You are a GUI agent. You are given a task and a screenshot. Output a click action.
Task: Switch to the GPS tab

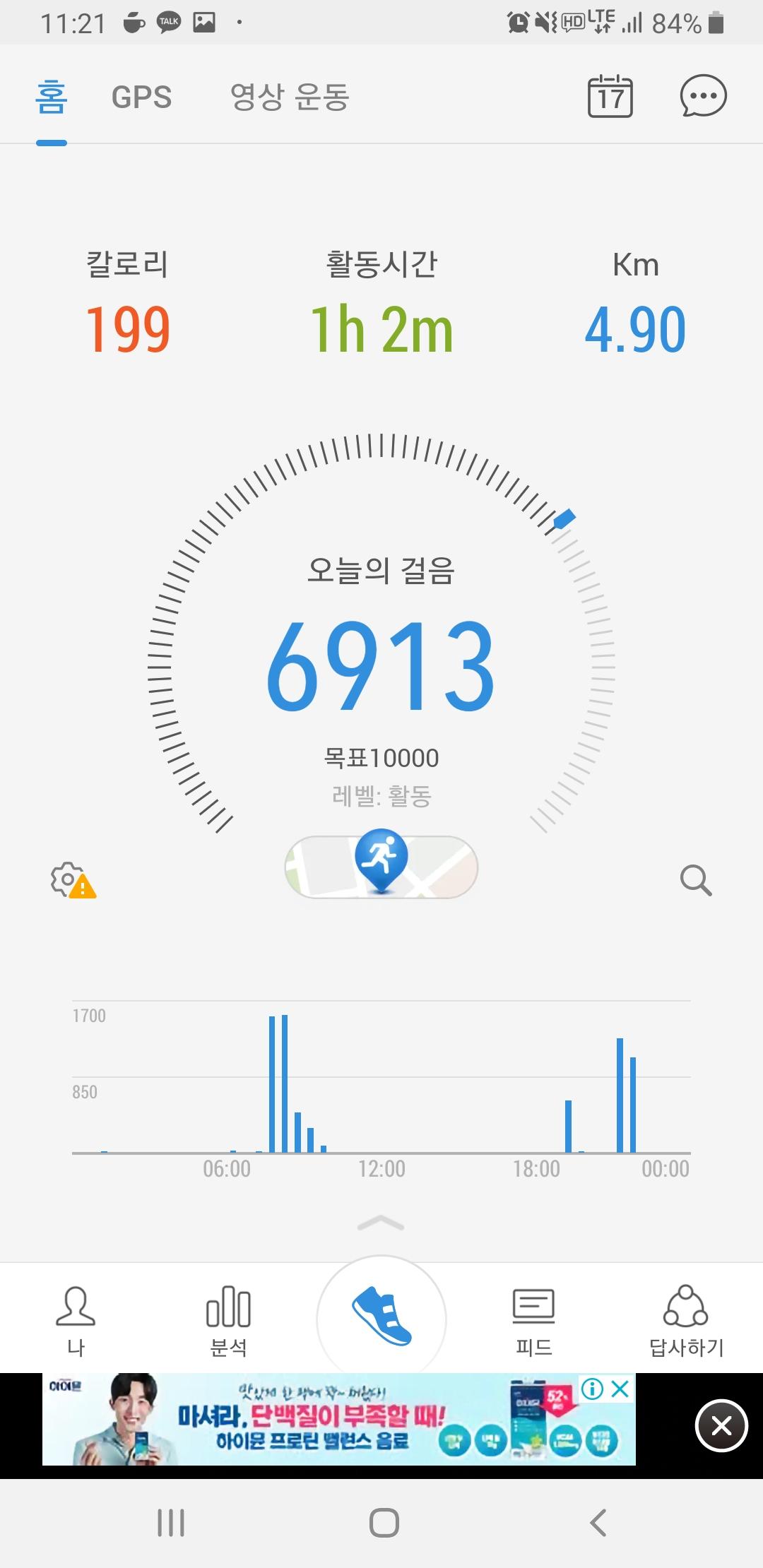141,97
